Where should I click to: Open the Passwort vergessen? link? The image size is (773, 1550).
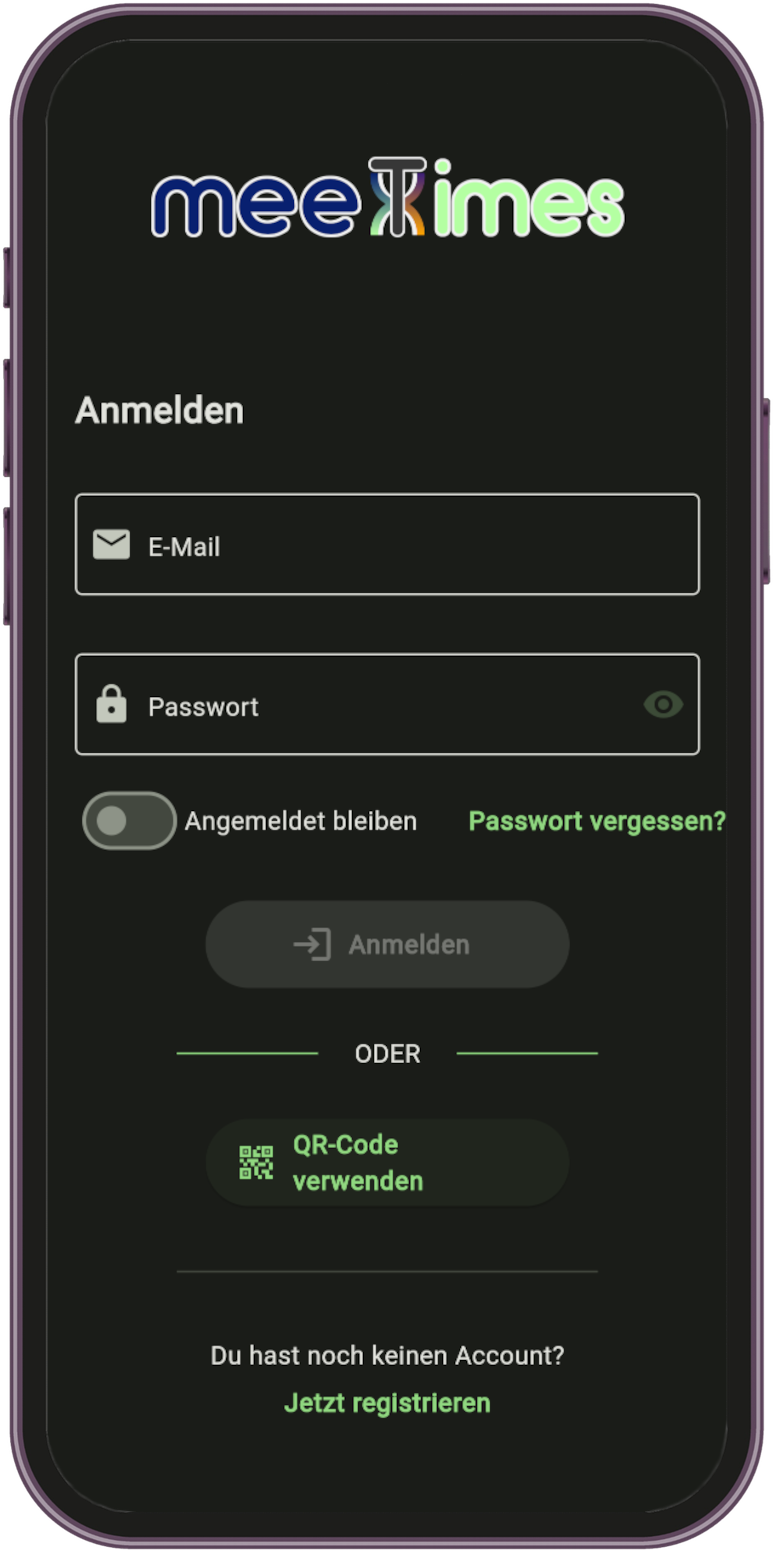(597, 821)
